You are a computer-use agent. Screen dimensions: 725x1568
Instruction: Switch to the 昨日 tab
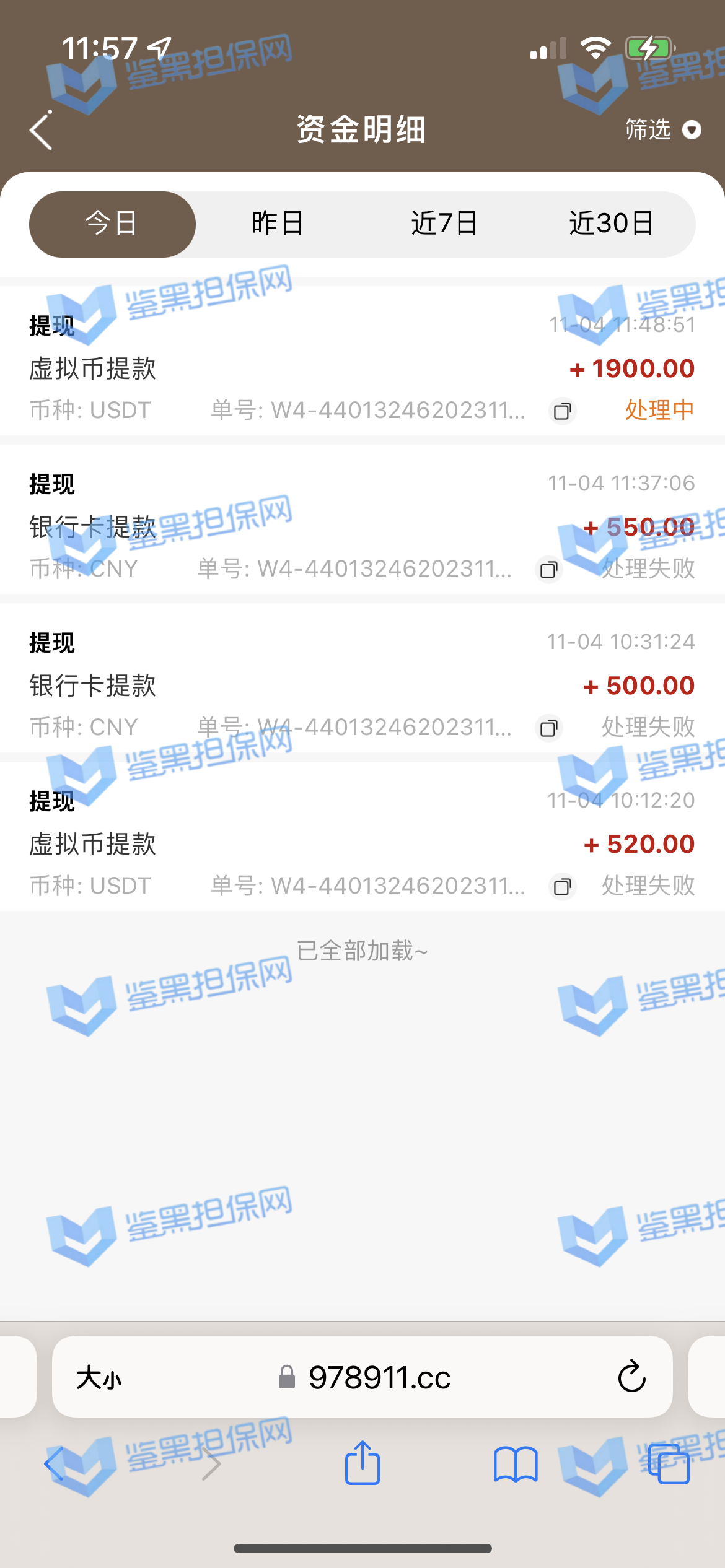coord(277,224)
